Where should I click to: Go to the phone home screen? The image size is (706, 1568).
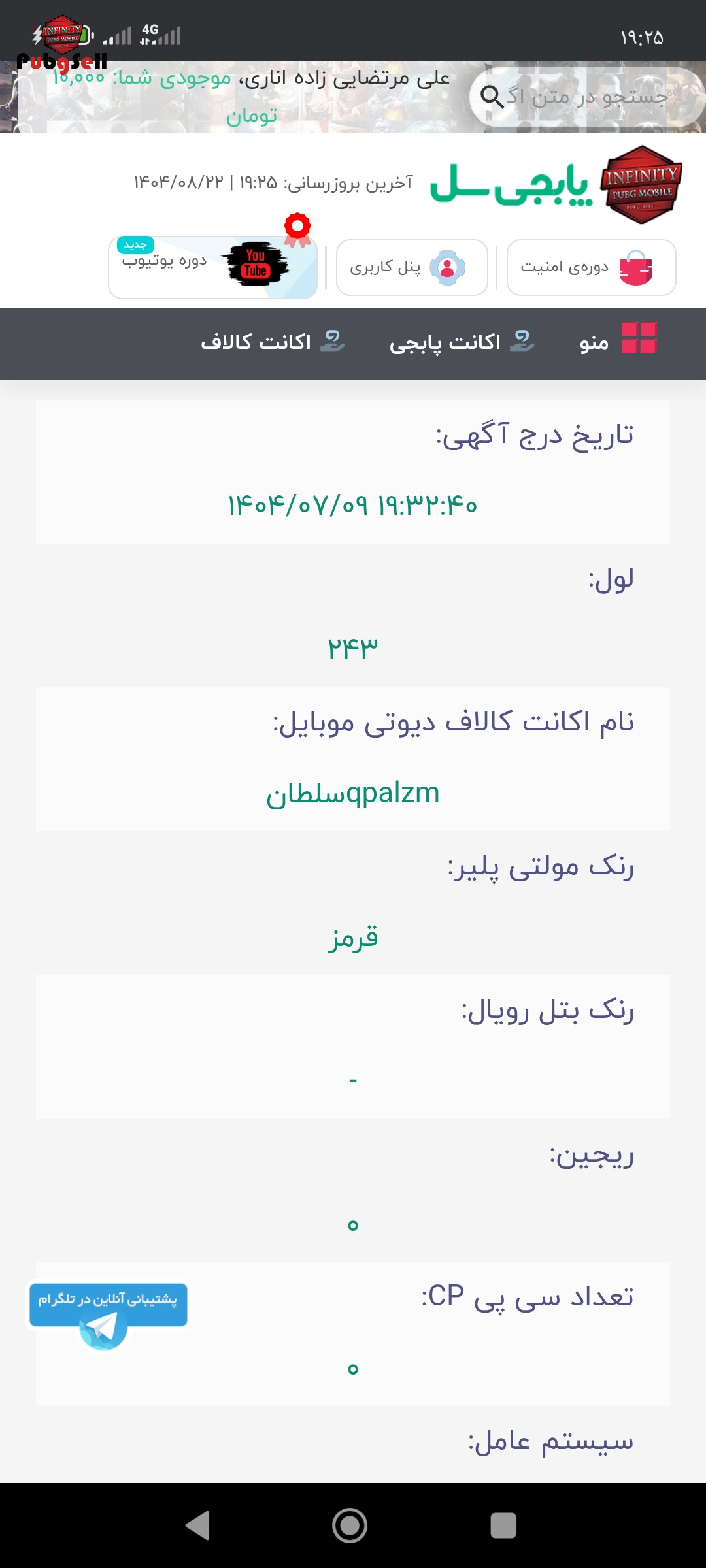coord(350,1526)
